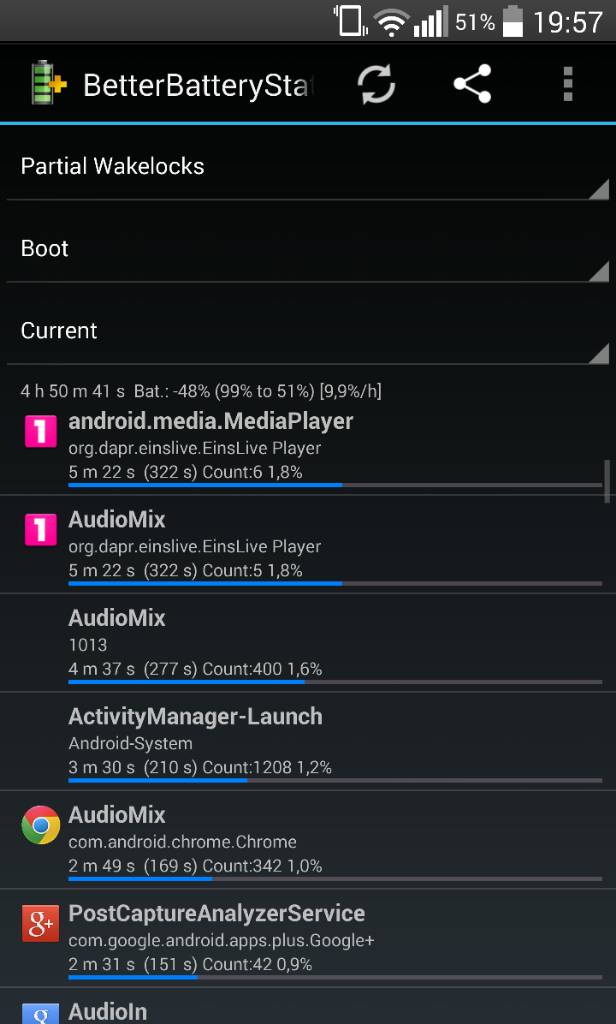616x1024 pixels.
Task: Open the Partial Wakelocks dropdown
Action: pyautogui.click(x=308, y=167)
